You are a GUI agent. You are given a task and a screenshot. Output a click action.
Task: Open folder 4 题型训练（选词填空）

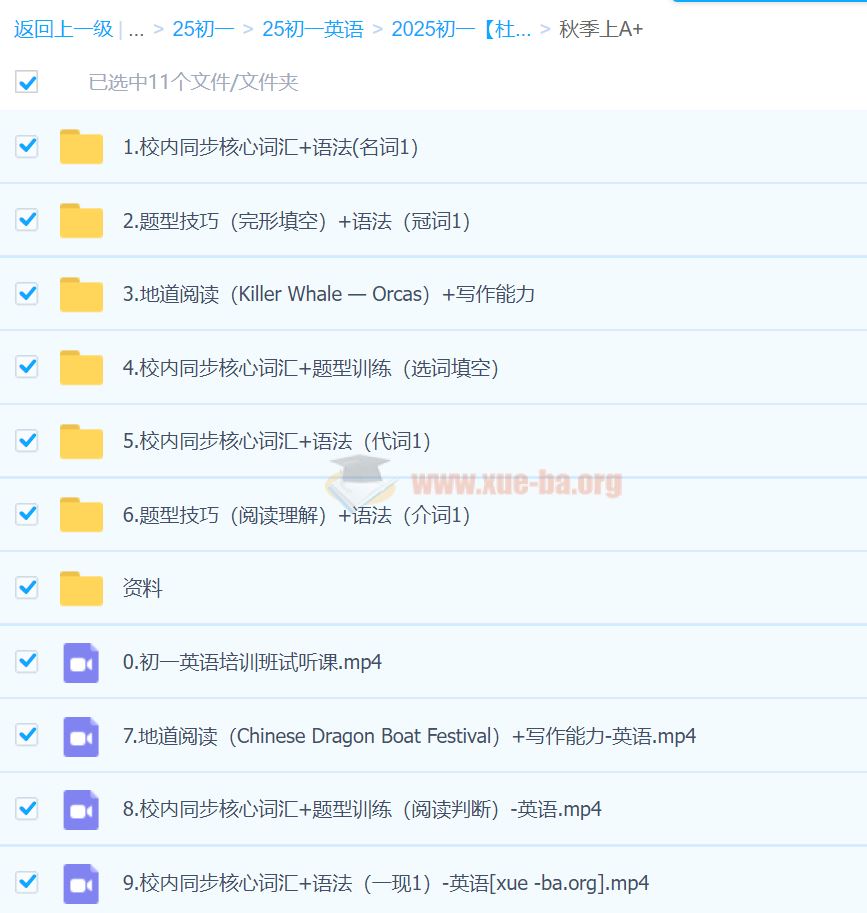pos(310,368)
